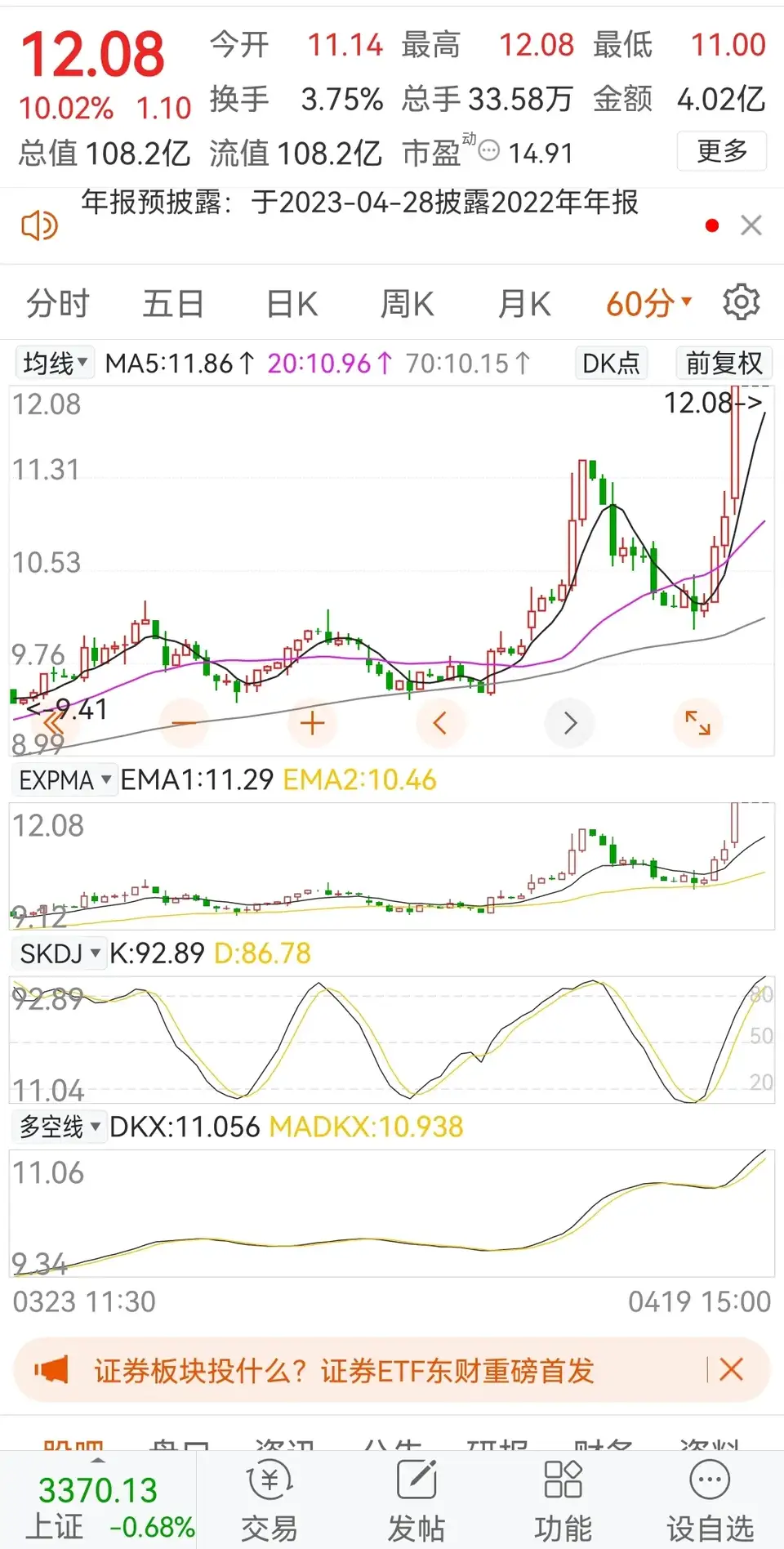This screenshot has height=1549, width=784.
Task: Dismiss the annual report notice
Action: pyautogui.click(x=751, y=225)
